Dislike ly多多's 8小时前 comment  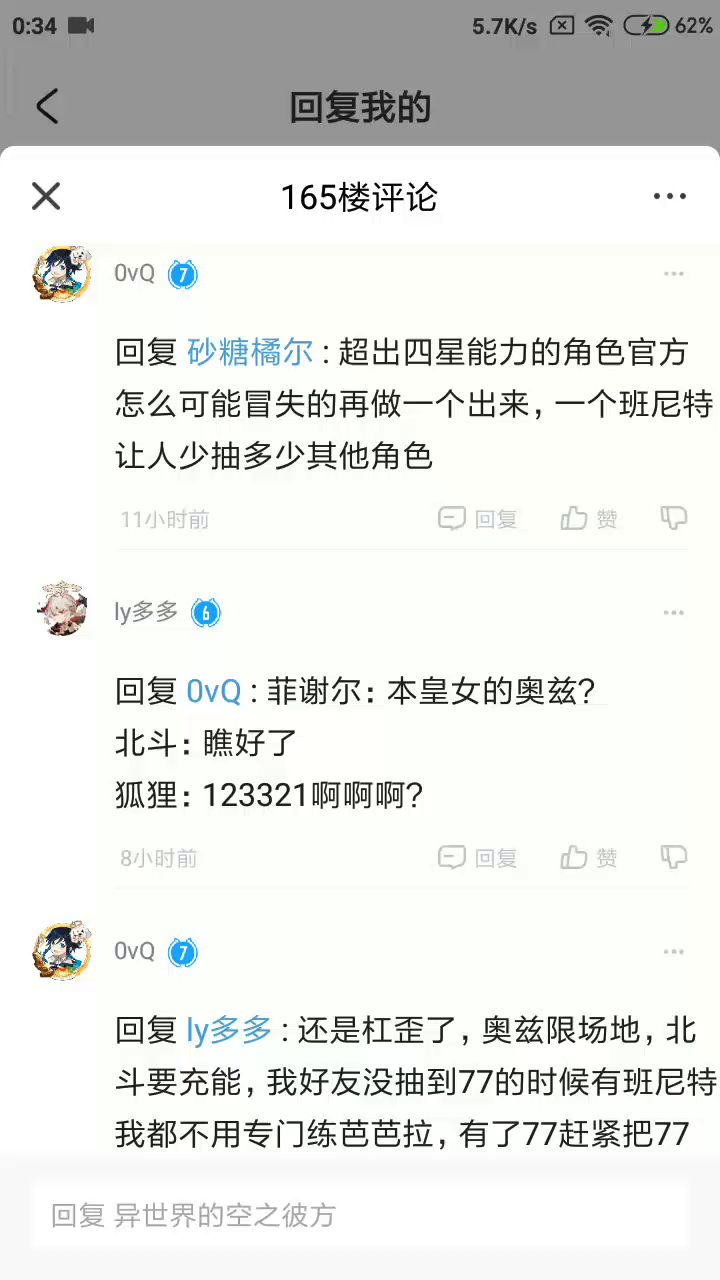(675, 857)
